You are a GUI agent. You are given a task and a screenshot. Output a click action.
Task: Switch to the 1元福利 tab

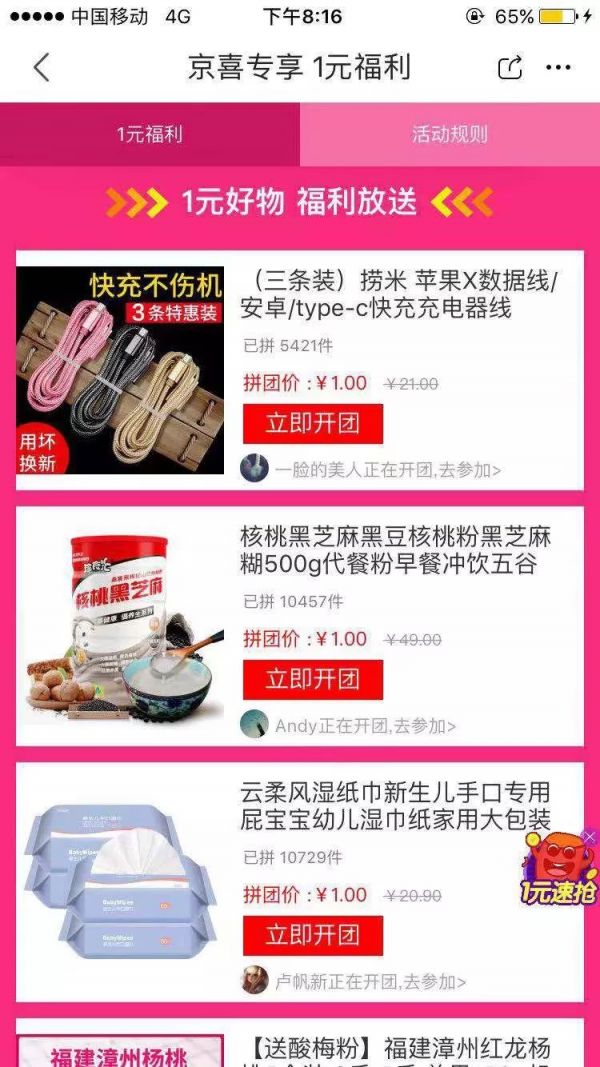tap(150, 134)
